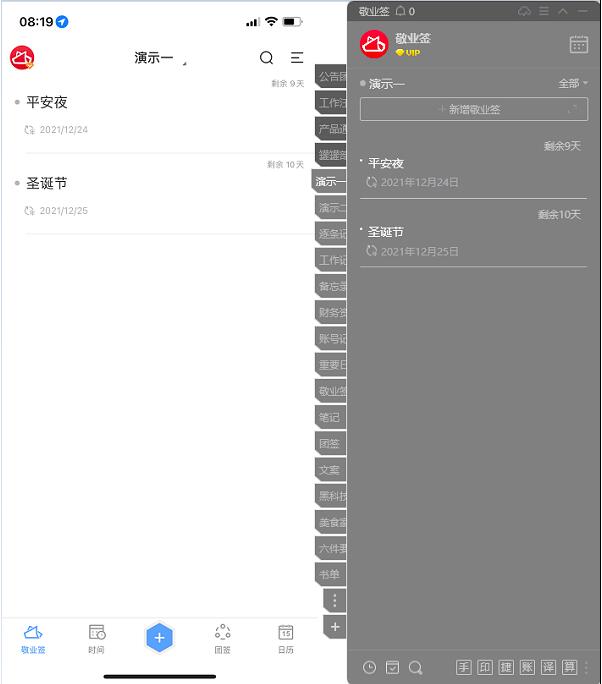Image resolution: width=602 pixels, height=684 pixels.
Task: Select the 书单 category in the side list
Action: [x=330, y=574]
